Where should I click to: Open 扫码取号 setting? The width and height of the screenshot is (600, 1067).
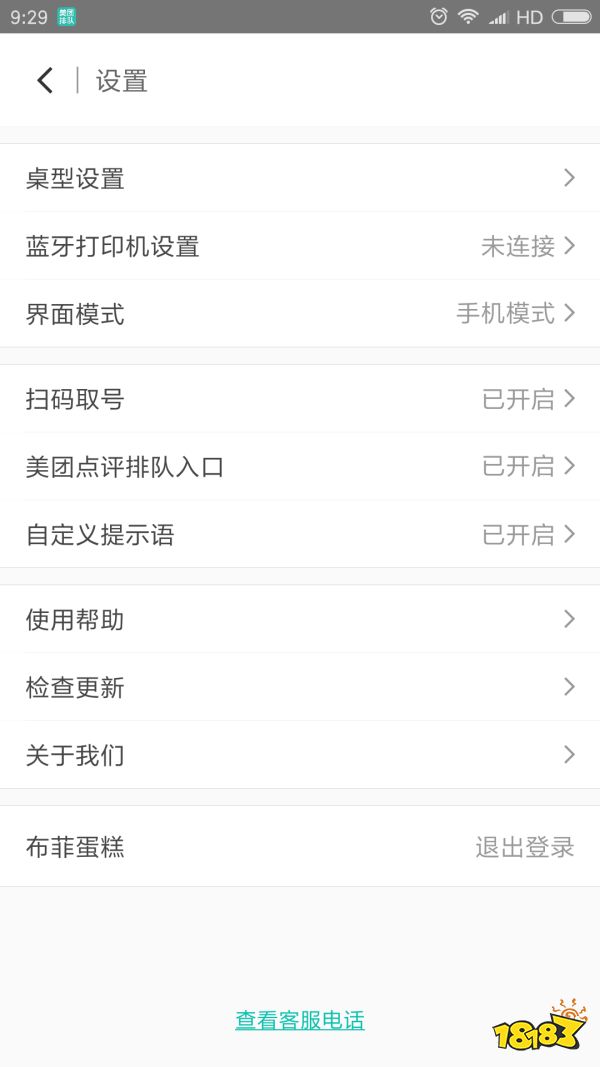click(x=300, y=400)
